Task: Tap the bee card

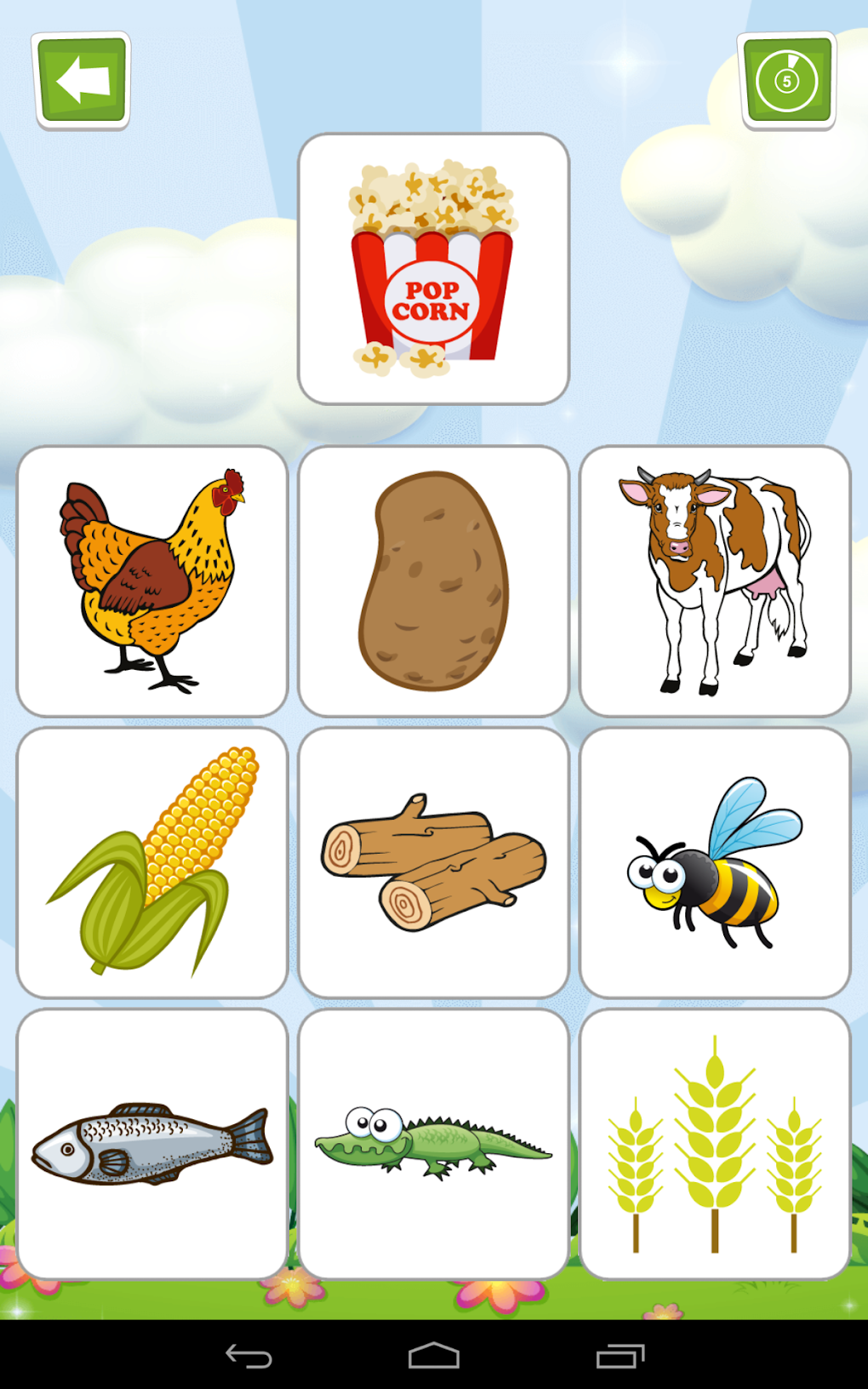Action: tap(715, 863)
